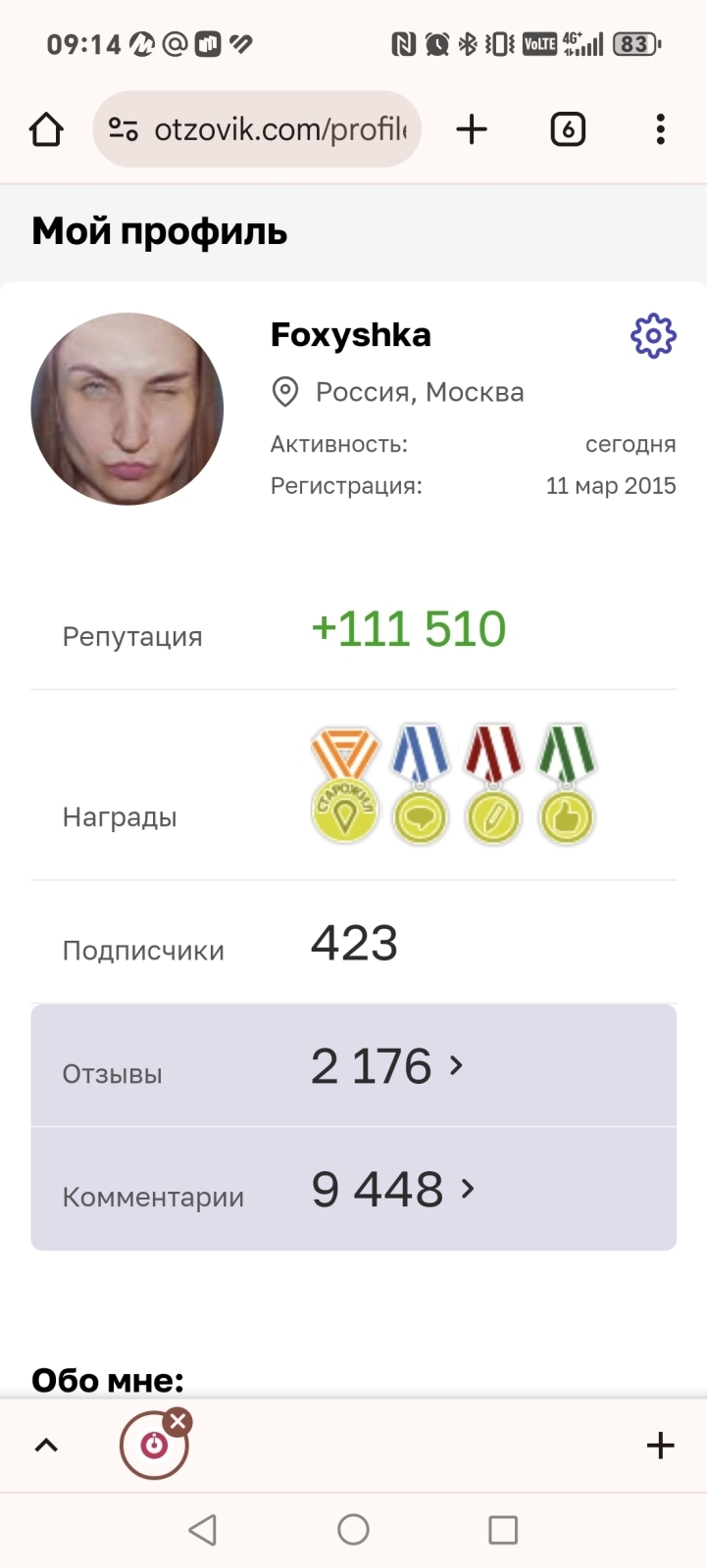Viewport: 707px width, 1568px height.
Task: Open the browser overflow menu
Action: pyautogui.click(x=660, y=129)
